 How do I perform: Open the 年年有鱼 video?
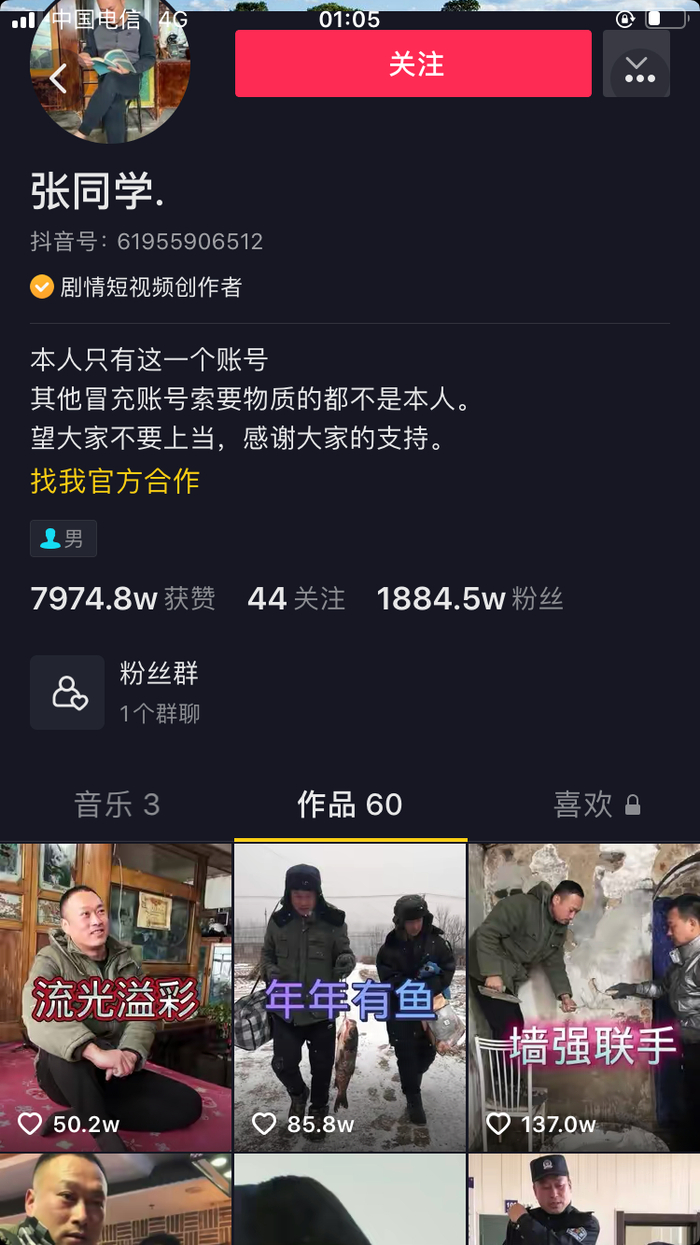(350, 997)
